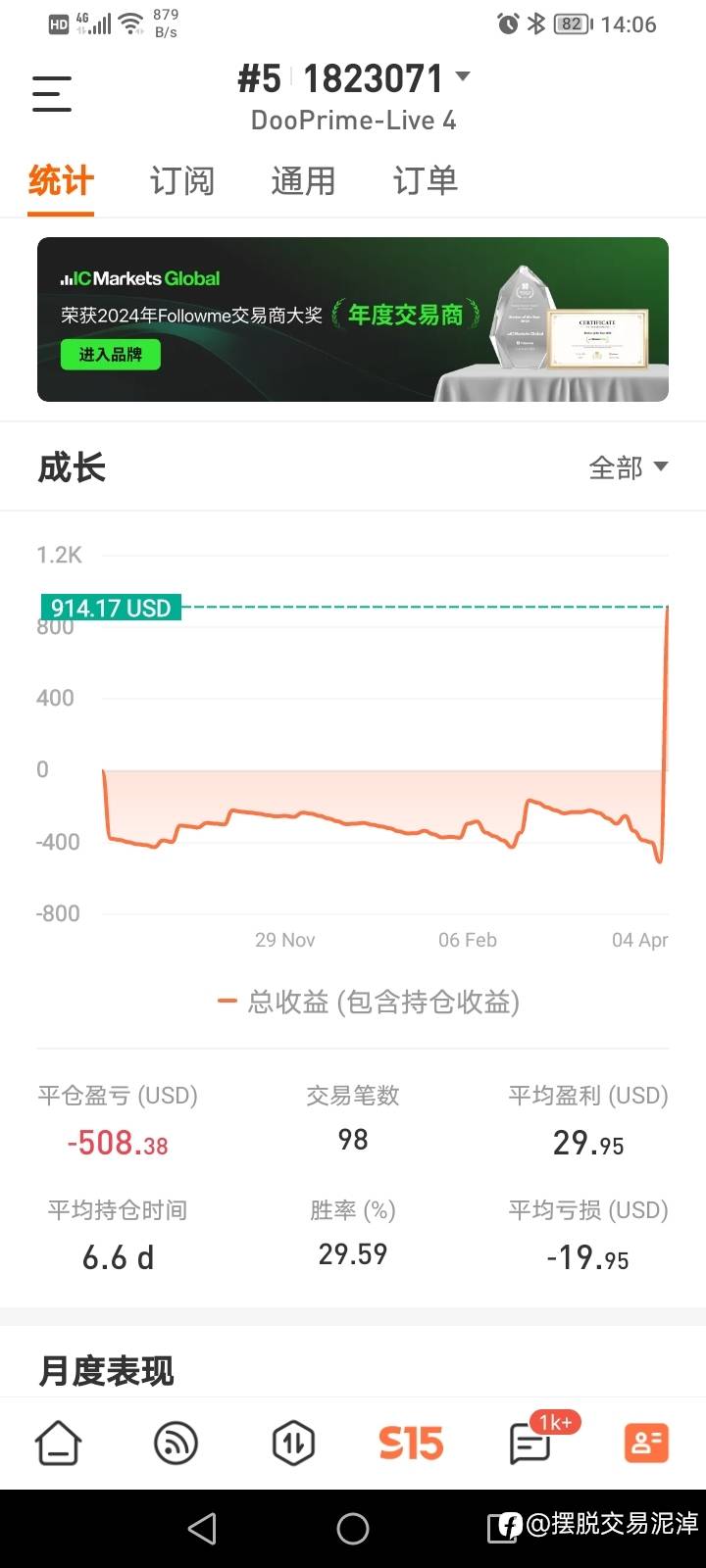The height and width of the screenshot is (1568, 706).
Task: Open the feed signal tab in bottom bar
Action: pyautogui.click(x=176, y=1443)
